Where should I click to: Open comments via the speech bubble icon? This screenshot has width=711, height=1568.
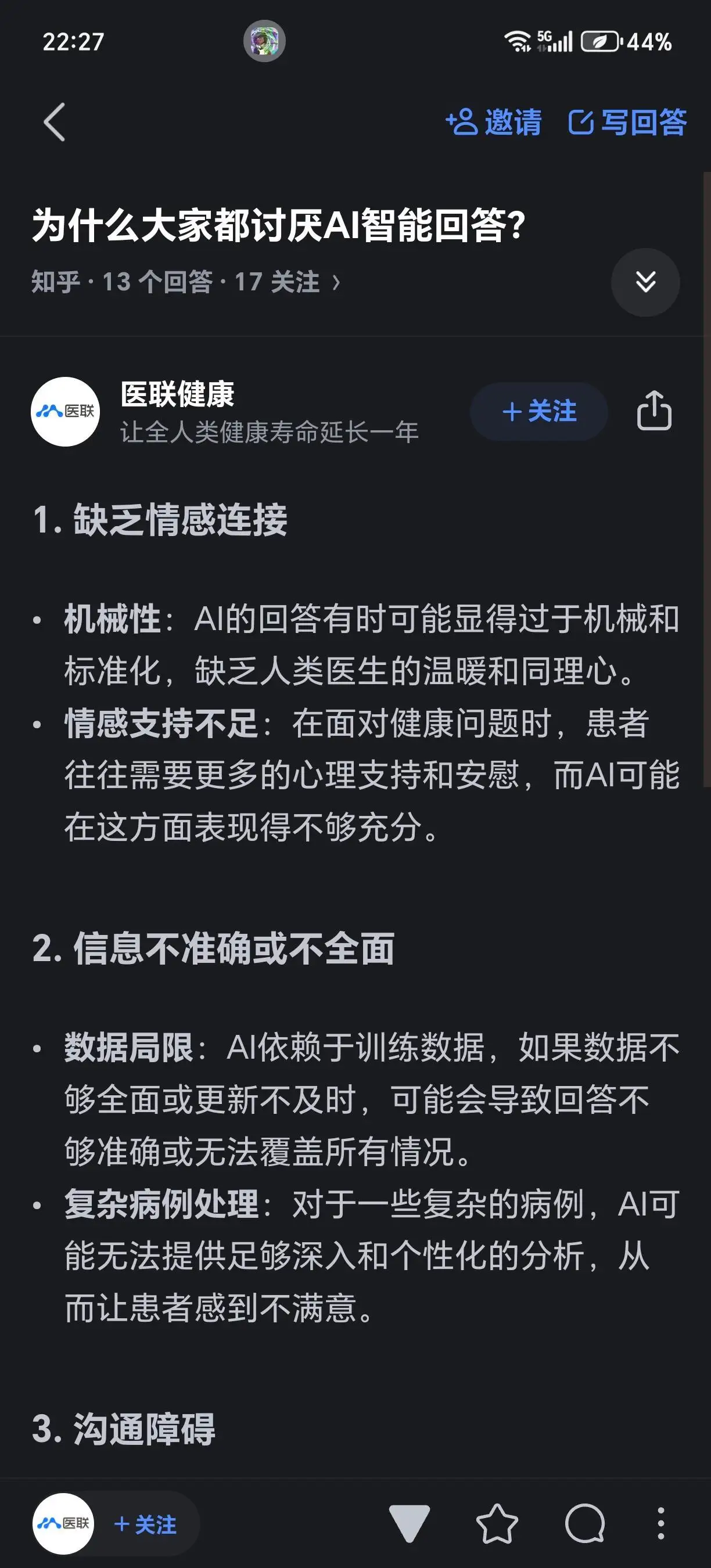[x=584, y=1523]
